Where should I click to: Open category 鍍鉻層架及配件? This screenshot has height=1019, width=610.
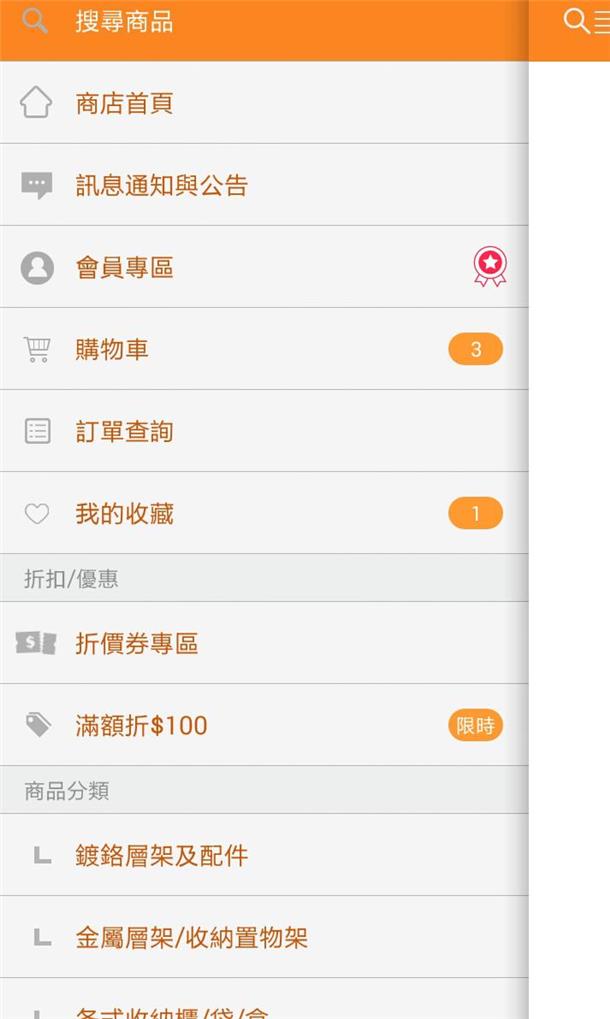click(264, 855)
